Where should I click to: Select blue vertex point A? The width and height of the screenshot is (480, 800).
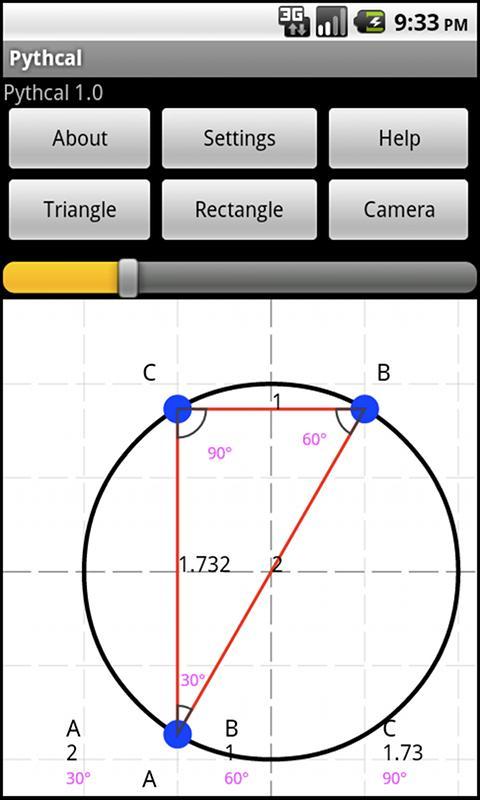178,734
